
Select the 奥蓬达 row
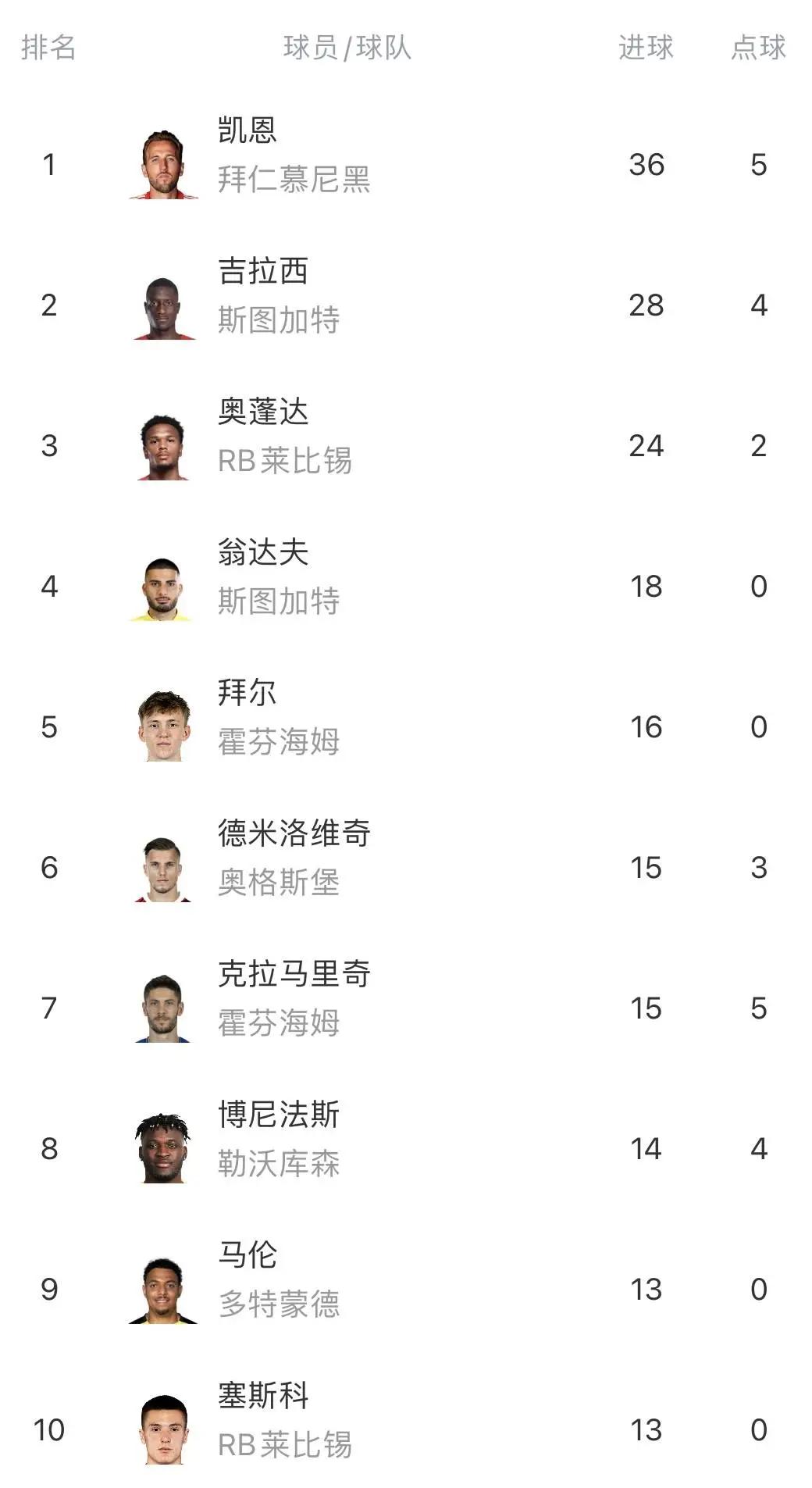tap(406, 445)
